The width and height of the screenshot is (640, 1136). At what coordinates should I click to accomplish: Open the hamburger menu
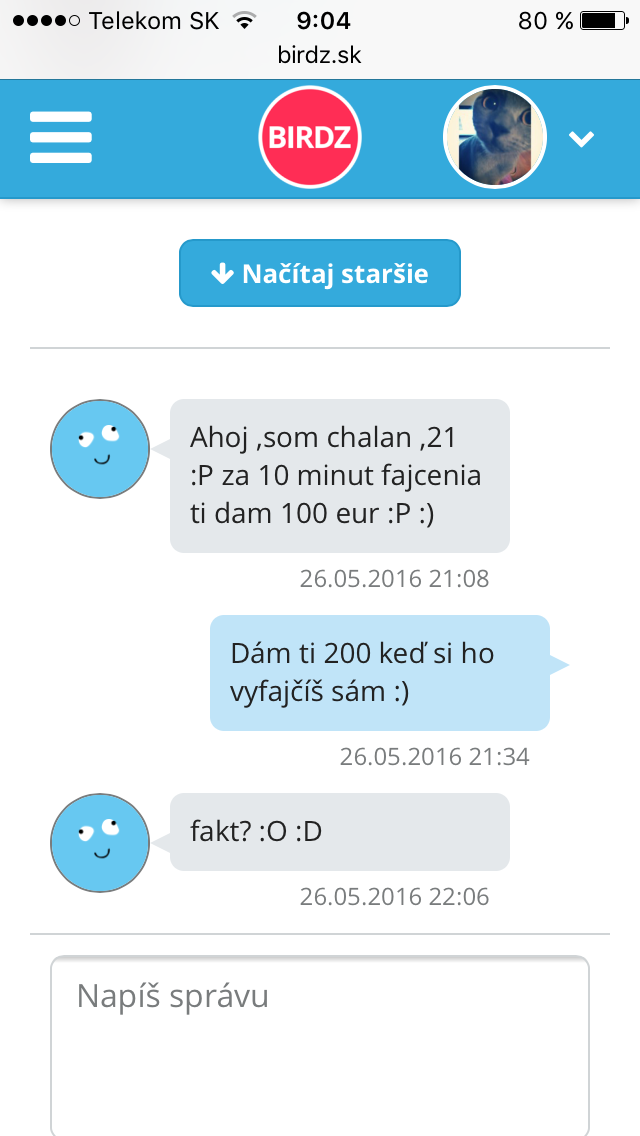(61, 138)
